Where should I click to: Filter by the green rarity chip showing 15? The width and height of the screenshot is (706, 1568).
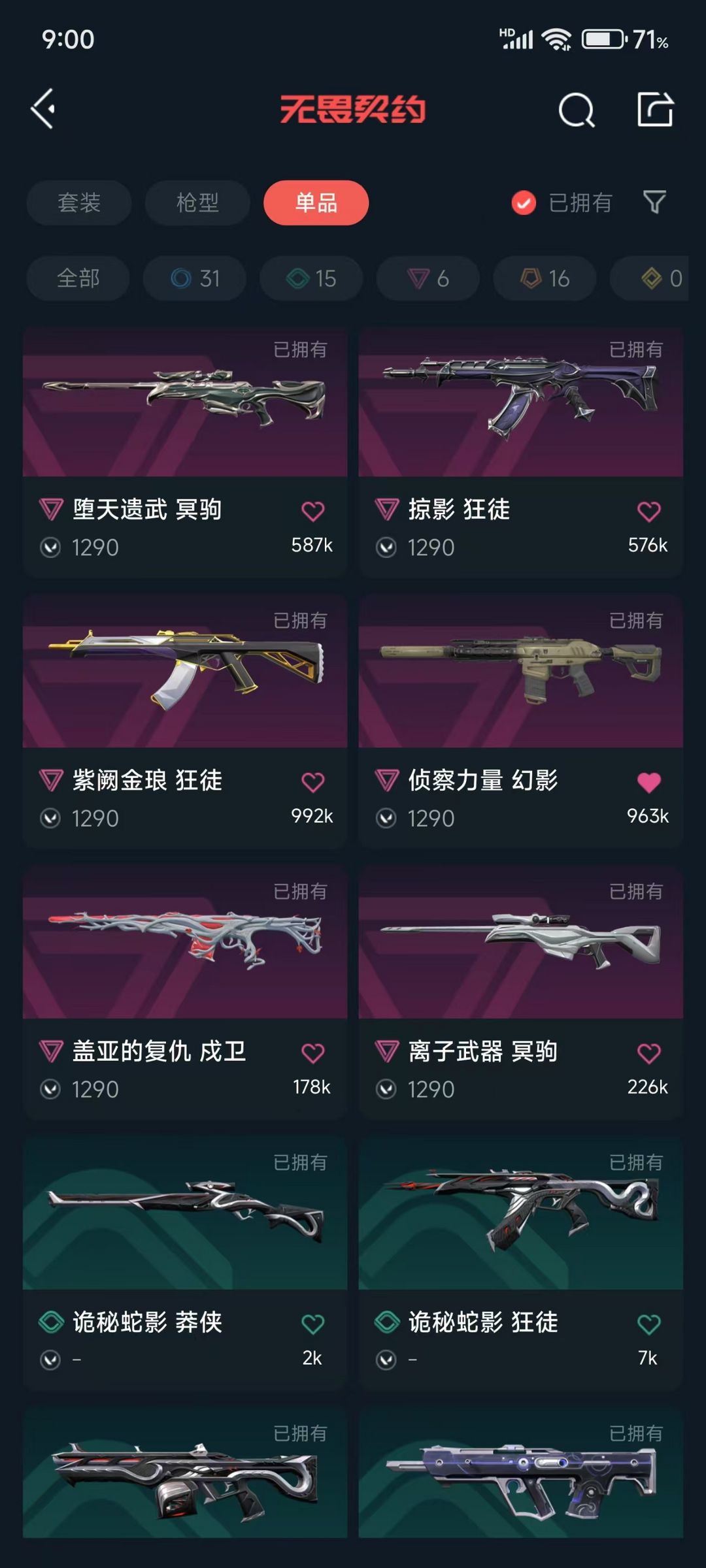(x=311, y=278)
